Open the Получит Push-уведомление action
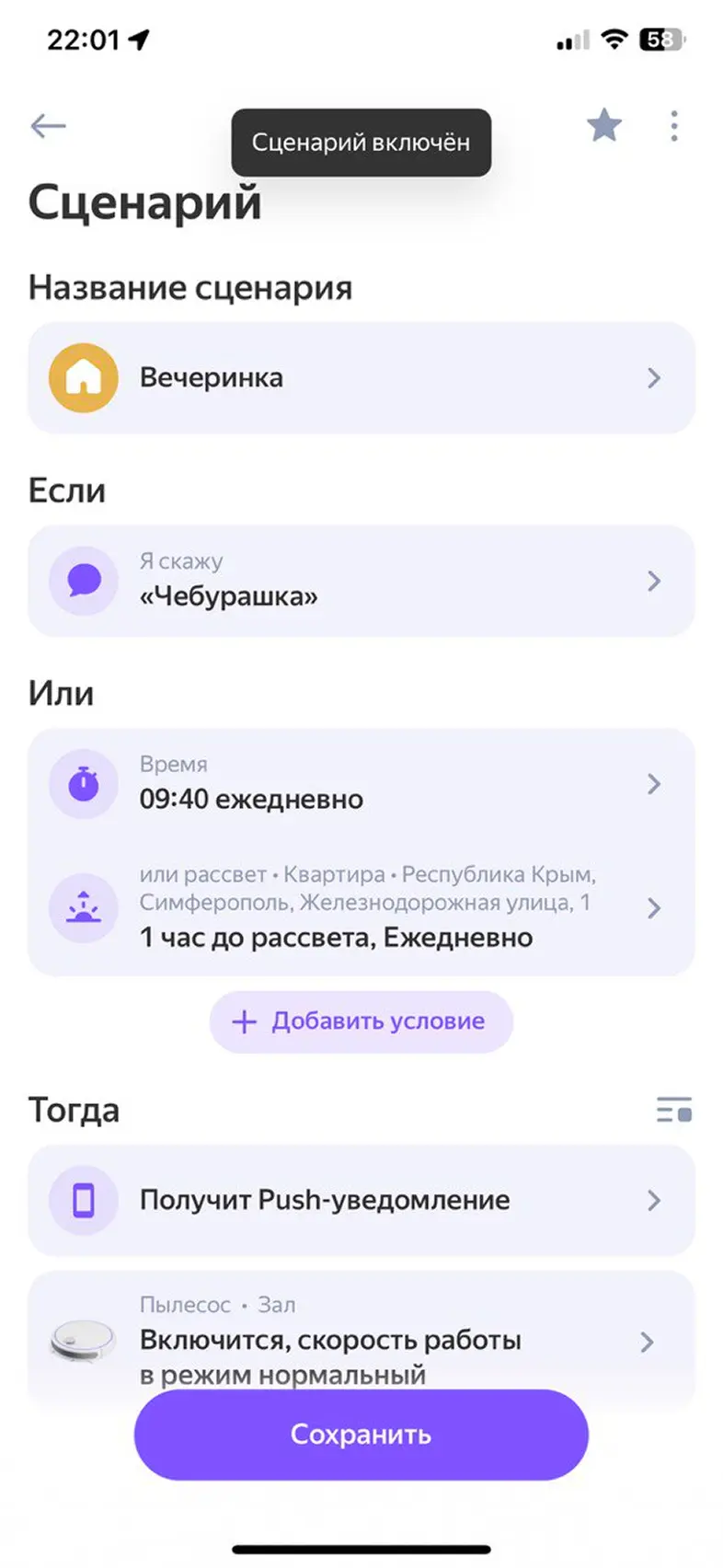Screen dimensions: 723x1568 pyautogui.click(x=361, y=1200)
